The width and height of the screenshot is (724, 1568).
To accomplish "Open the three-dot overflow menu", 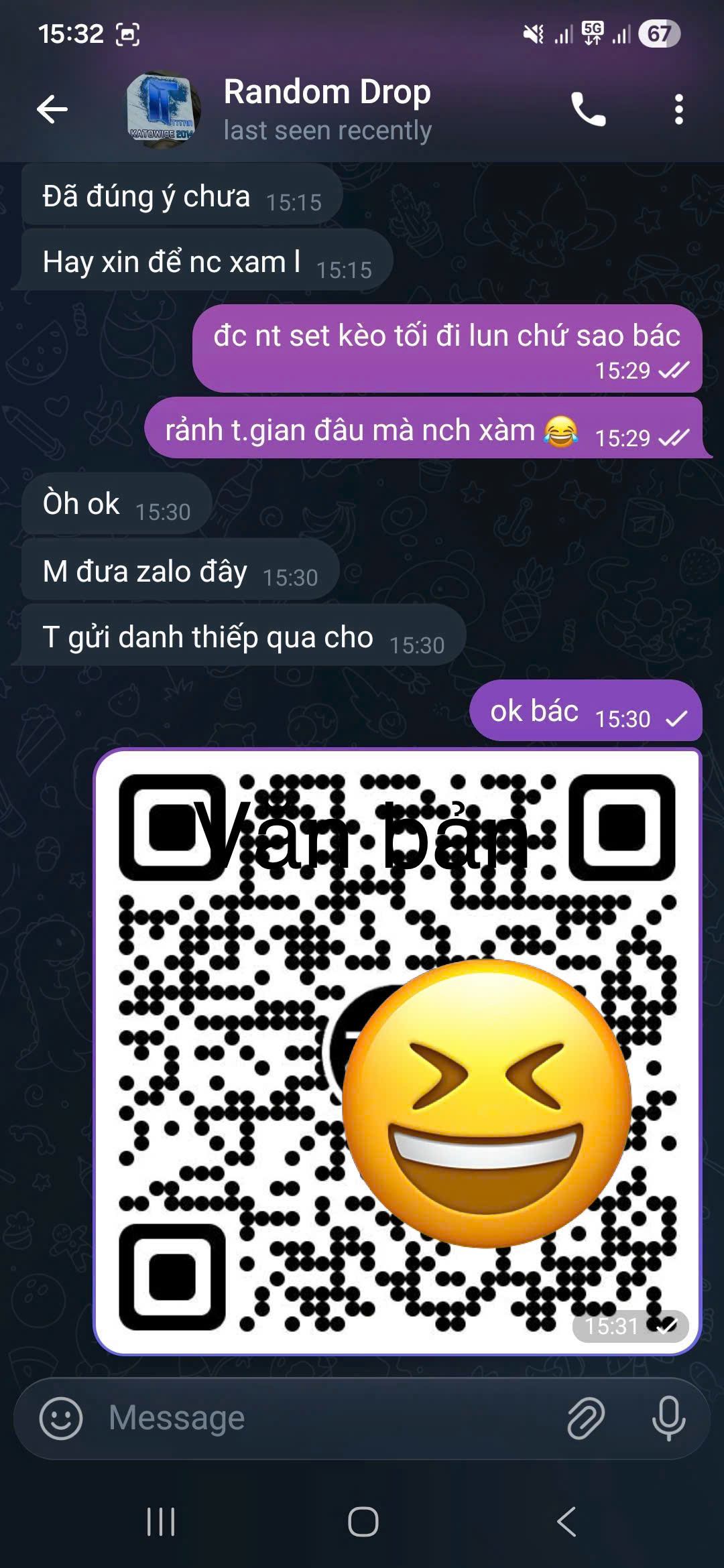I will point(678,109).
